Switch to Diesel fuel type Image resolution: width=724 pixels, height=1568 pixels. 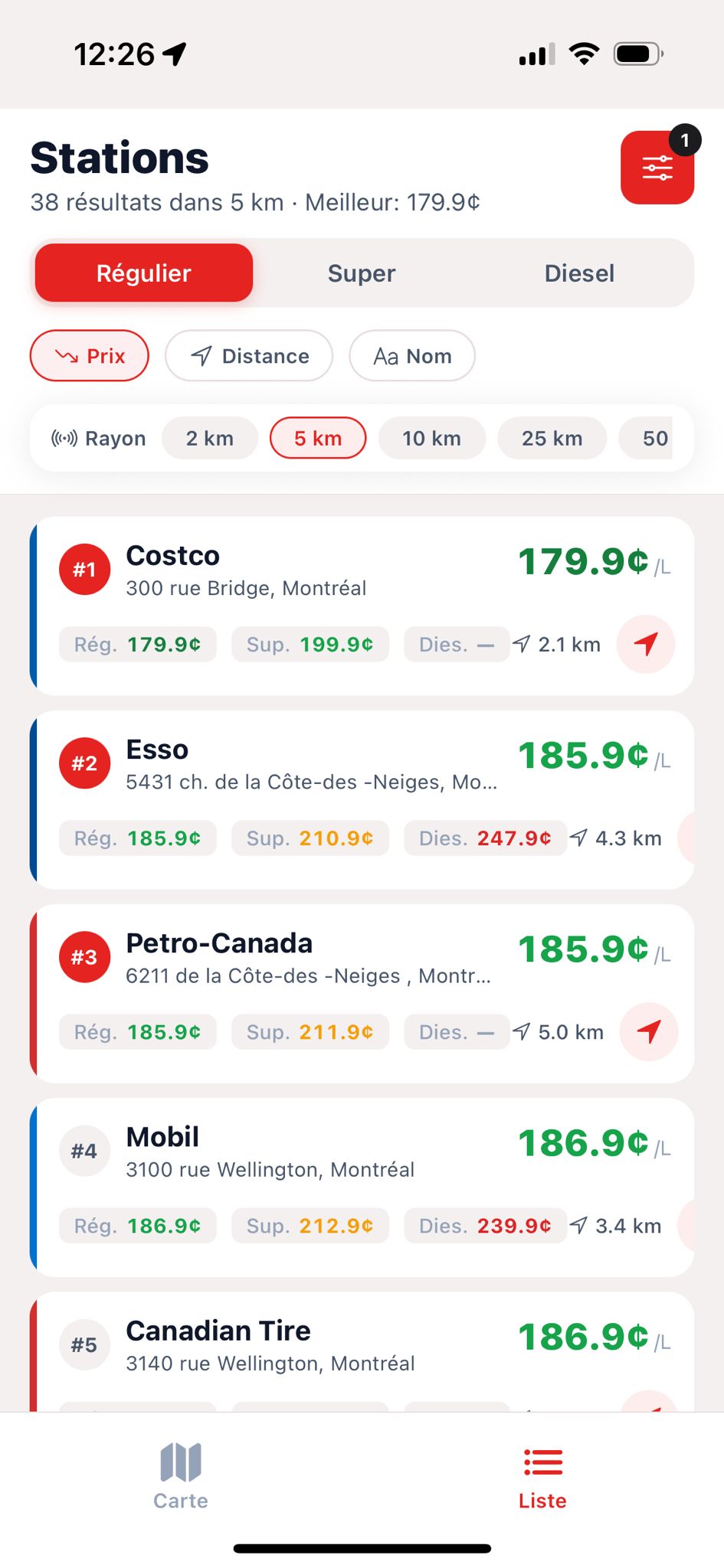pos(579,273)
